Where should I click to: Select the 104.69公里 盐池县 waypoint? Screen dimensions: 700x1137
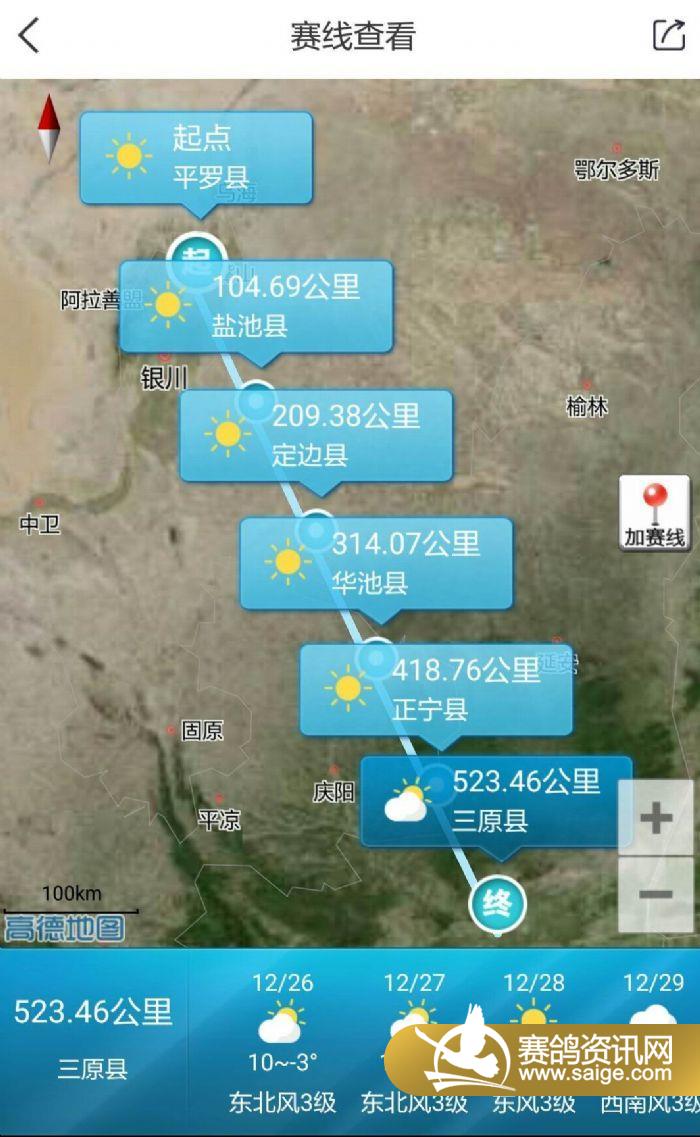click(x=256, y=307)
